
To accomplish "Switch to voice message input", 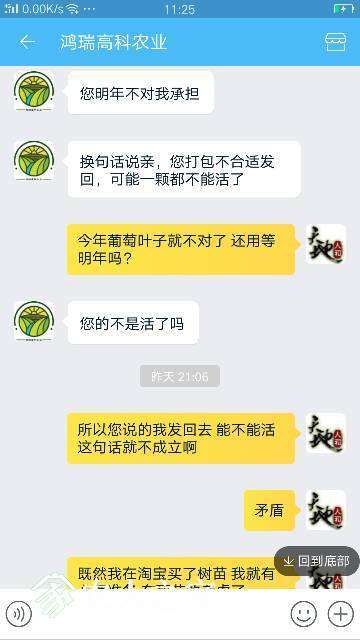I will tap(18, 613).
